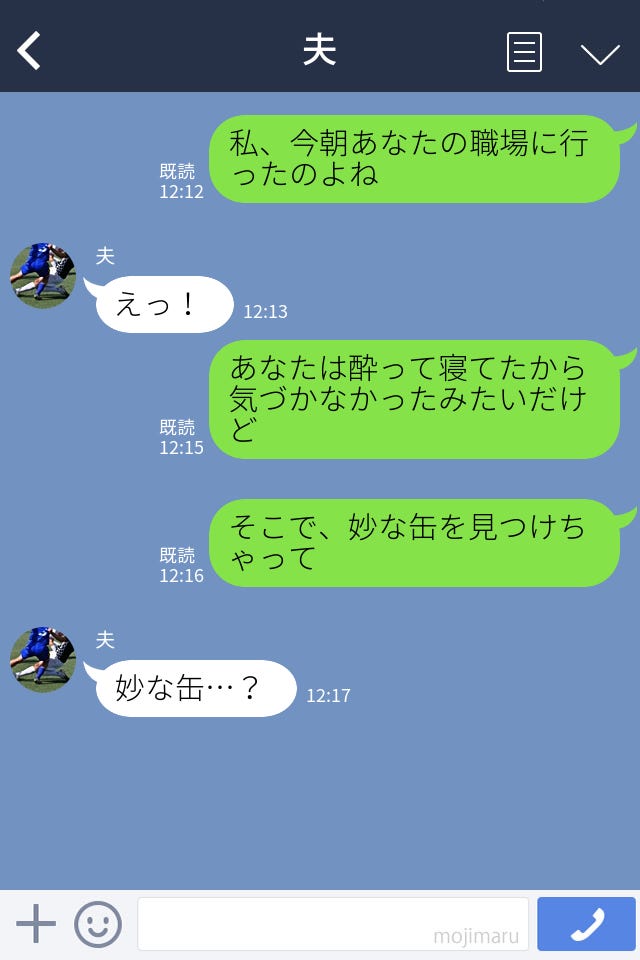Open the notes icon in header

pyautogui.click(x=524, y=52)
